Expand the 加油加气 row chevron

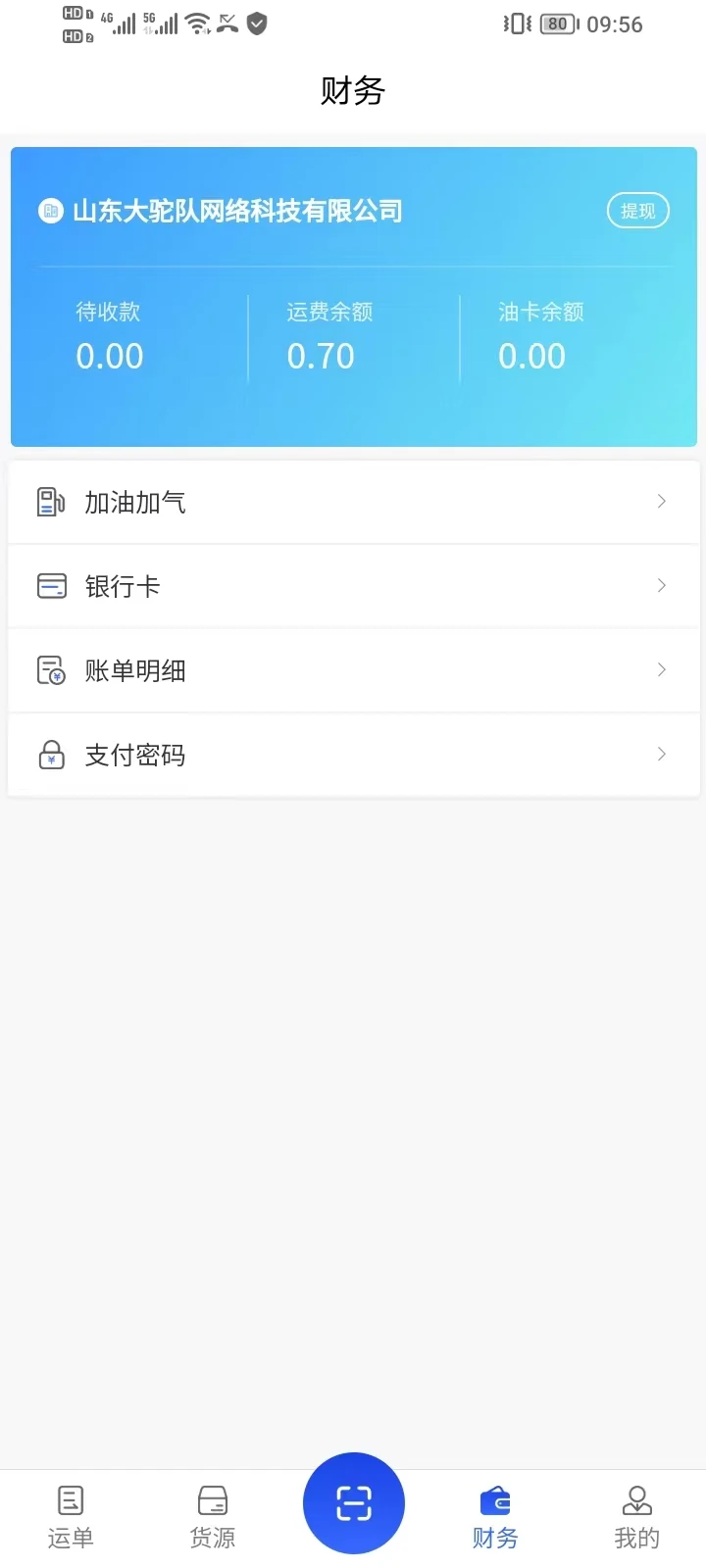click(x=661, y=501)
